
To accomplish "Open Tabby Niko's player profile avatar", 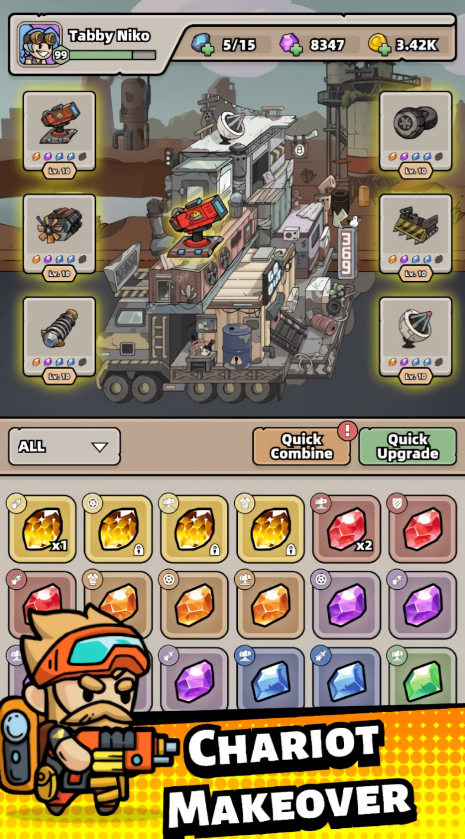I will pos(39,44).
